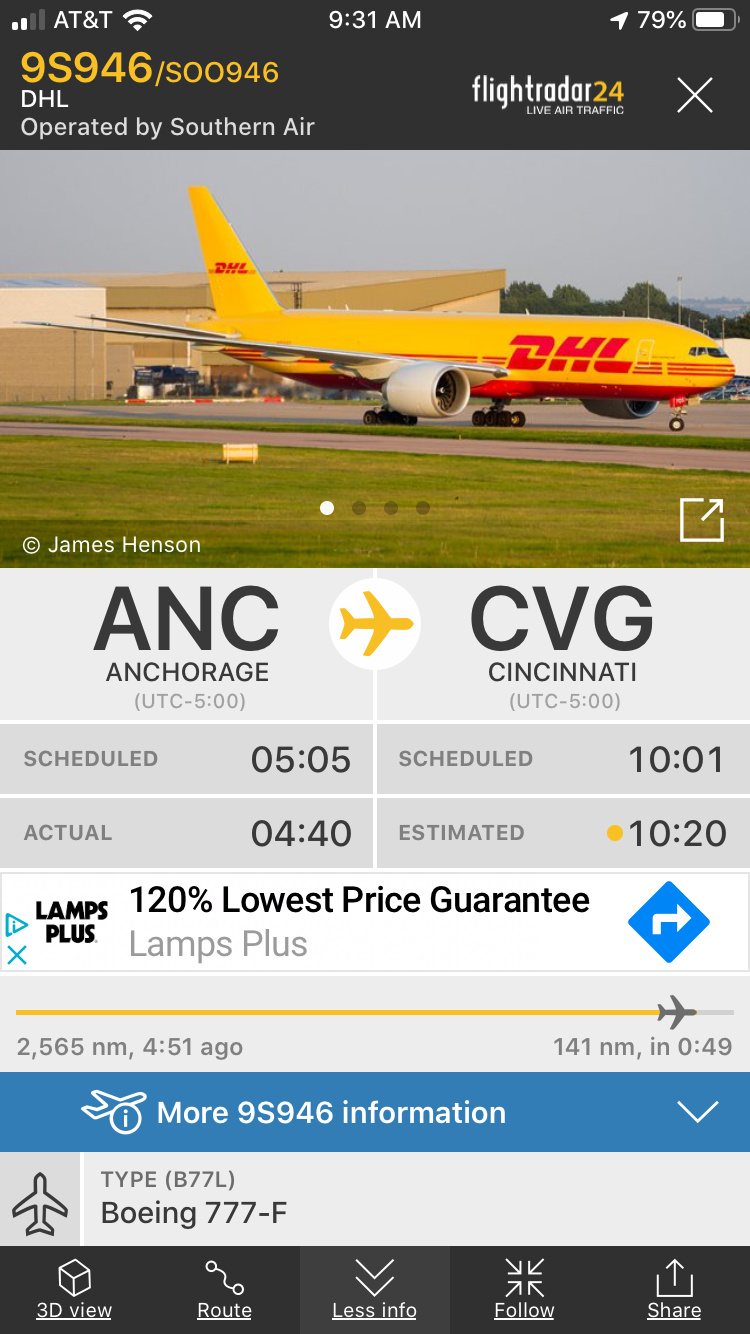Close the flight details panel
750x1334 pixels.
click(x=694, y=96)
